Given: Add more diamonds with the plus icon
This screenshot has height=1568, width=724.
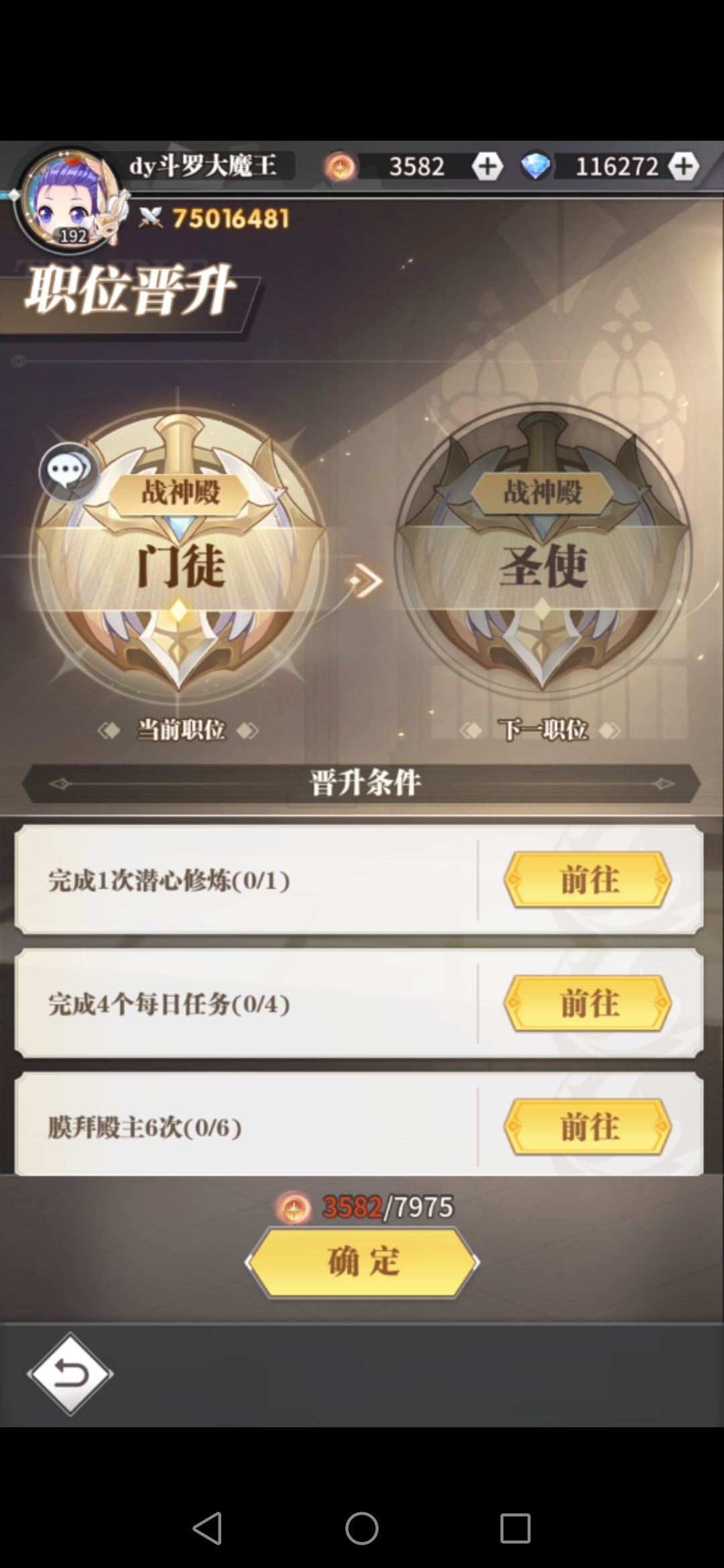Looking at the screenshot, I should tap(683, 166).
